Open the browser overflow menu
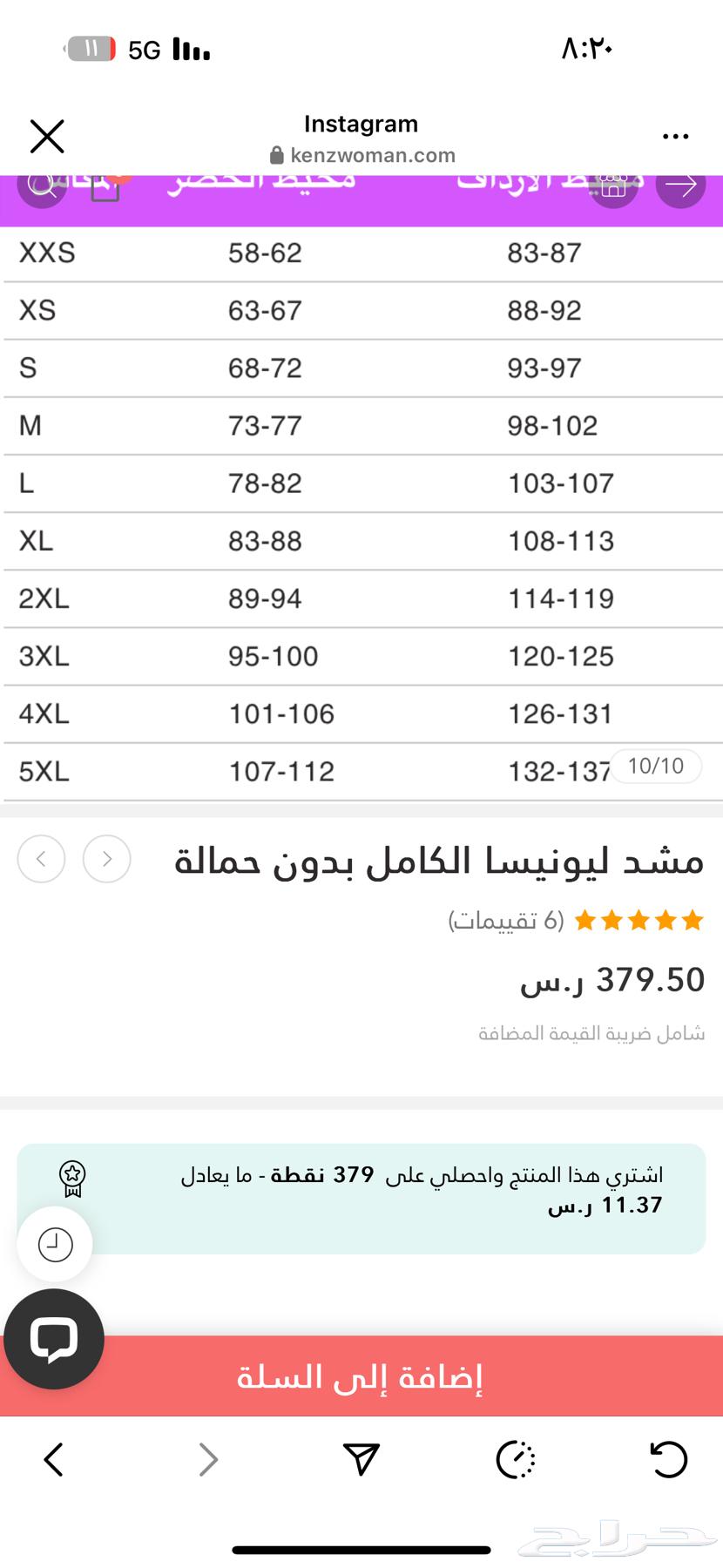This screenshot has width=723, height=1568. tap(675, 137)
